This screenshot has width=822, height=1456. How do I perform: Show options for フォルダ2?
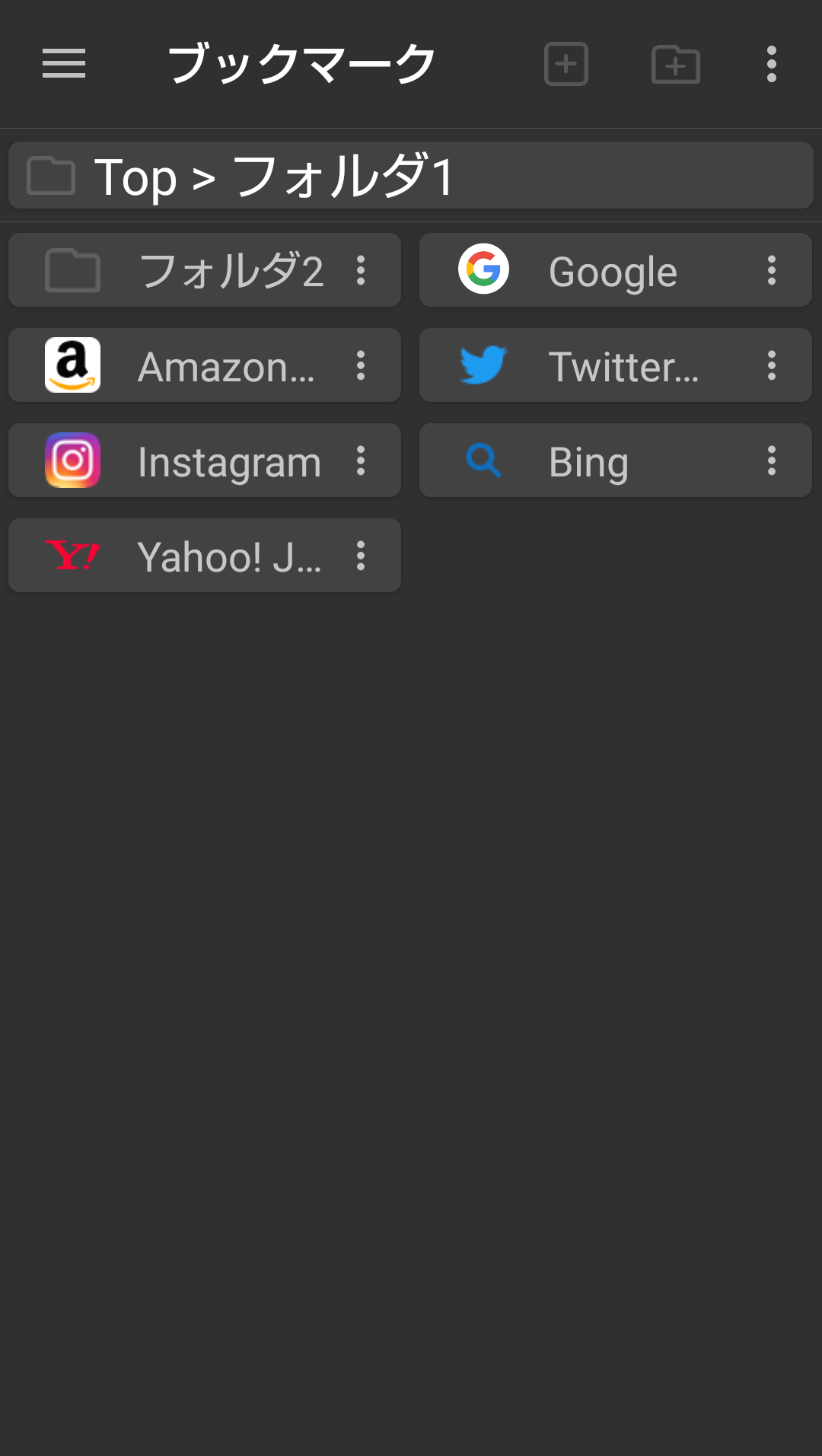361,270
